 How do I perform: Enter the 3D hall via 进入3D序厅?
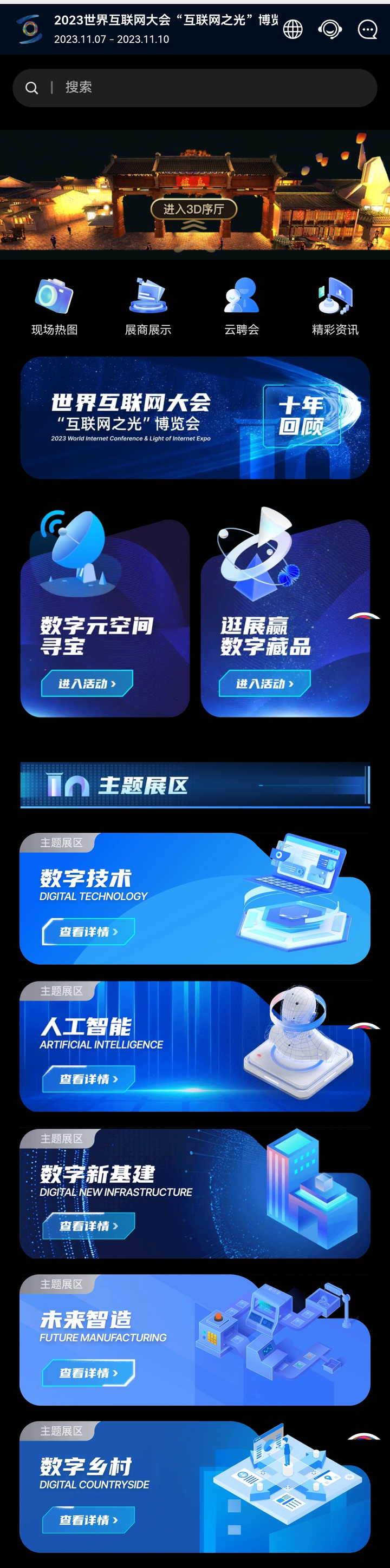click(194, 209)
